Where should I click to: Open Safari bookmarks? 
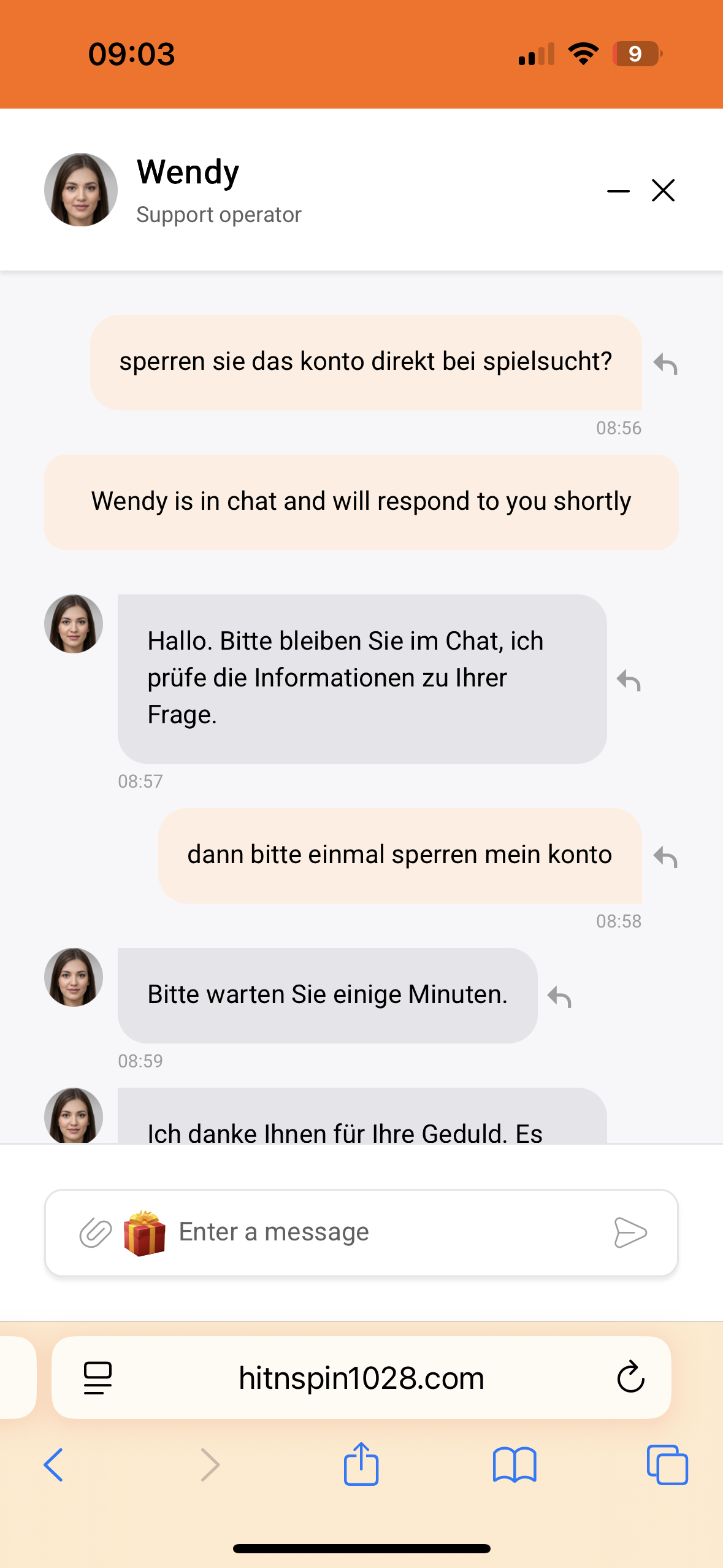tap(515, 1465)
